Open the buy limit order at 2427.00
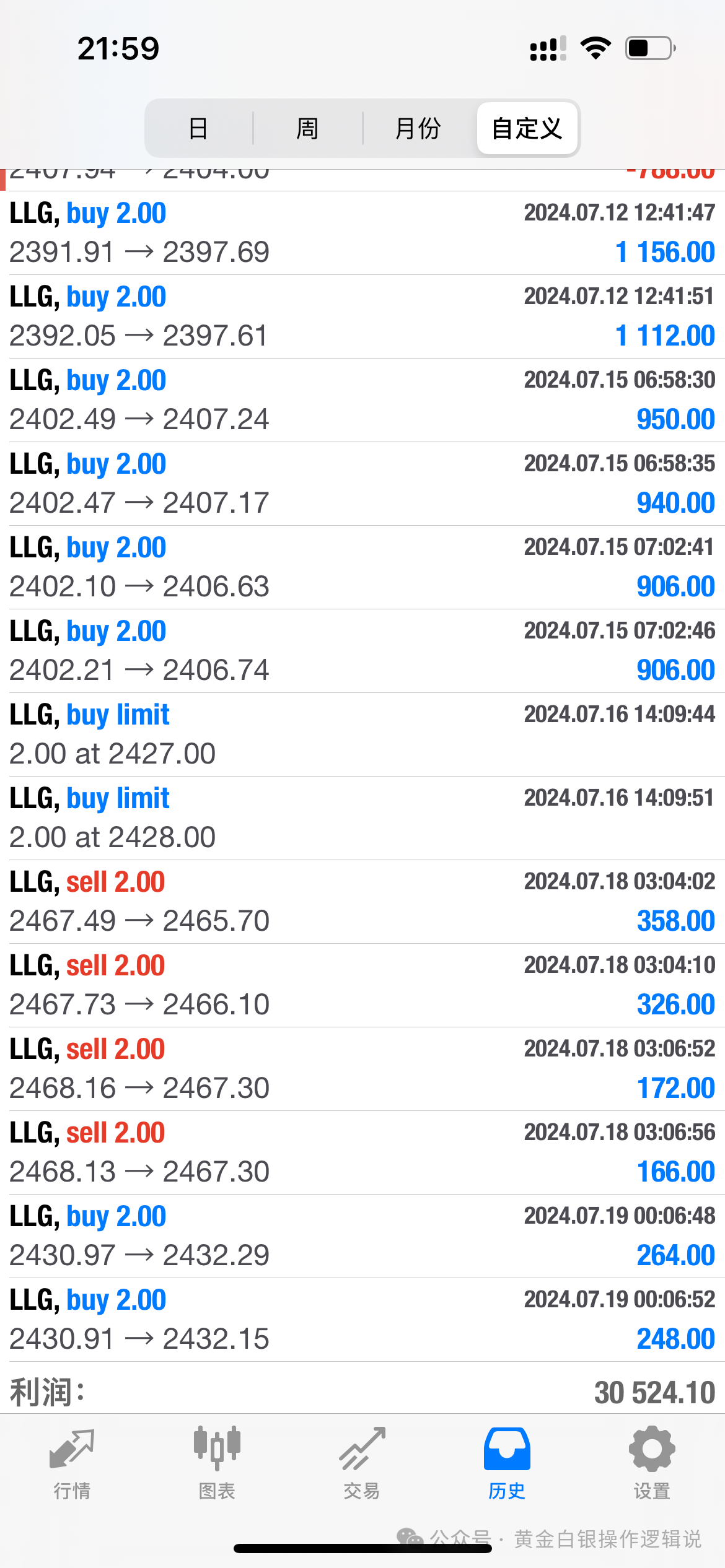 (362, 734)
